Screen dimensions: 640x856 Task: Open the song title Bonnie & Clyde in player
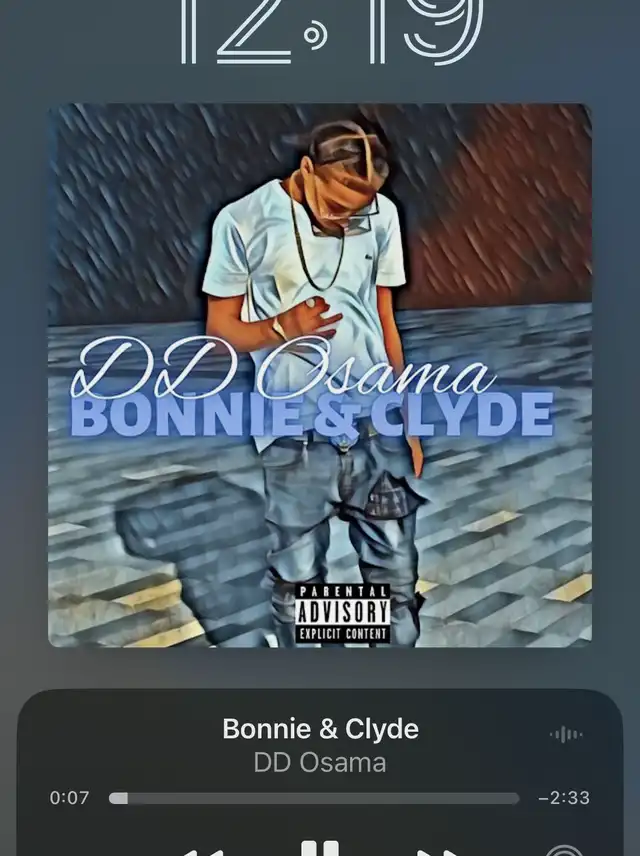pyautogui.click(x=321, y=729)
